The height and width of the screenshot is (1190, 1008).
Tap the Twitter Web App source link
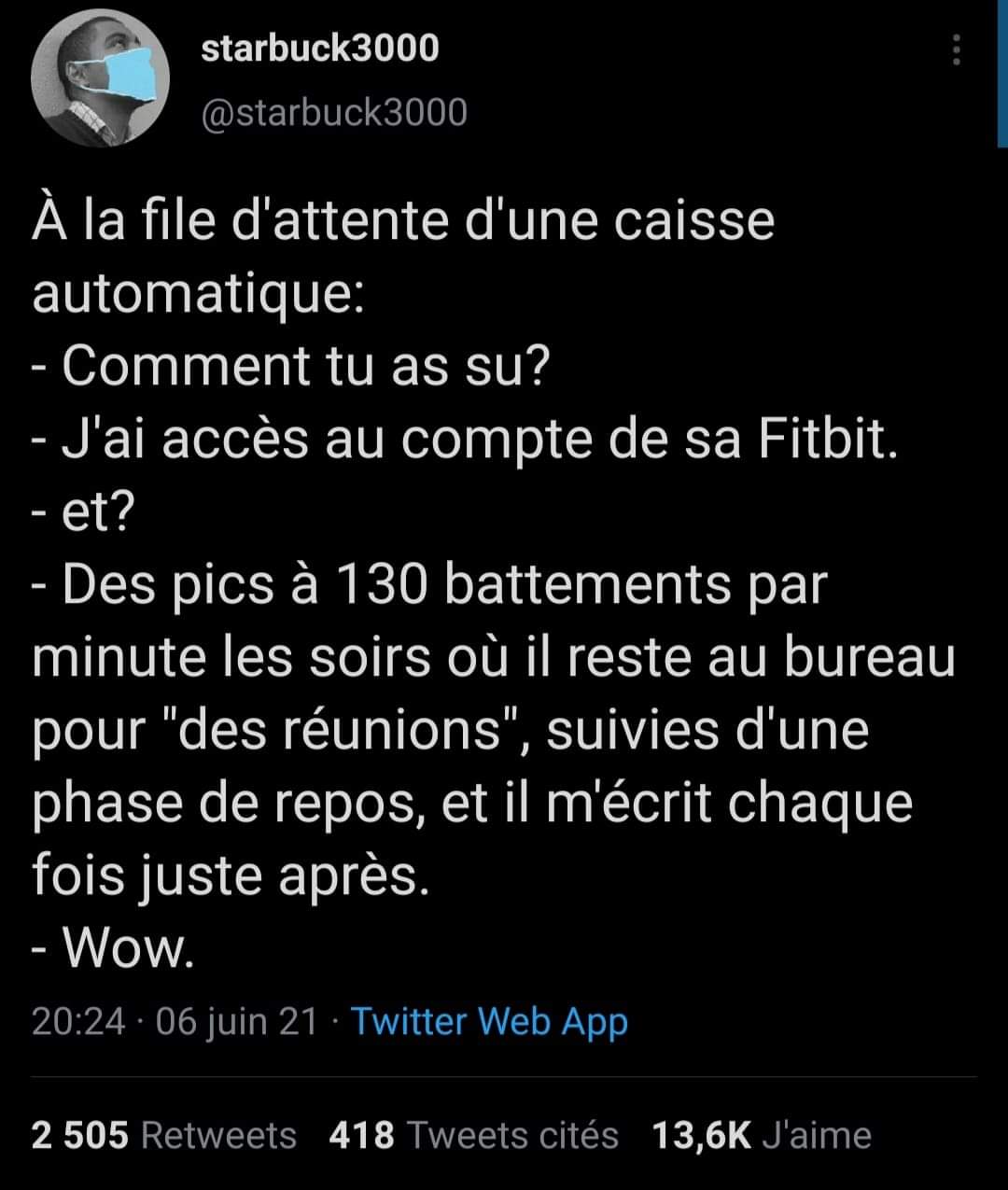click(x=490, y=1022)
